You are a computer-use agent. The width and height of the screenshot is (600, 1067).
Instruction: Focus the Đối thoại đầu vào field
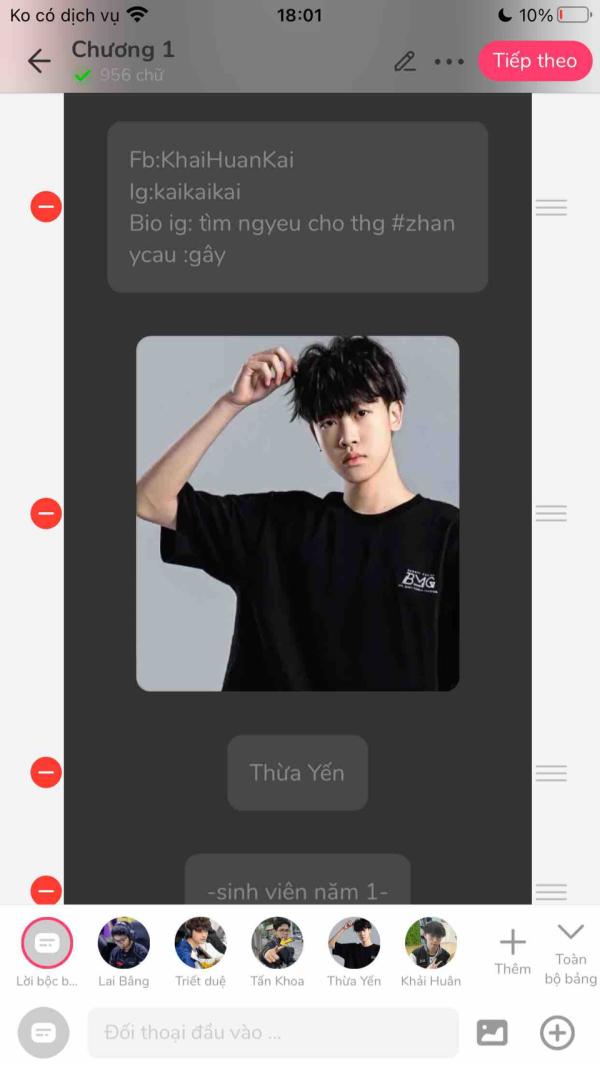pyautogui.click(x=272, y=1032)
